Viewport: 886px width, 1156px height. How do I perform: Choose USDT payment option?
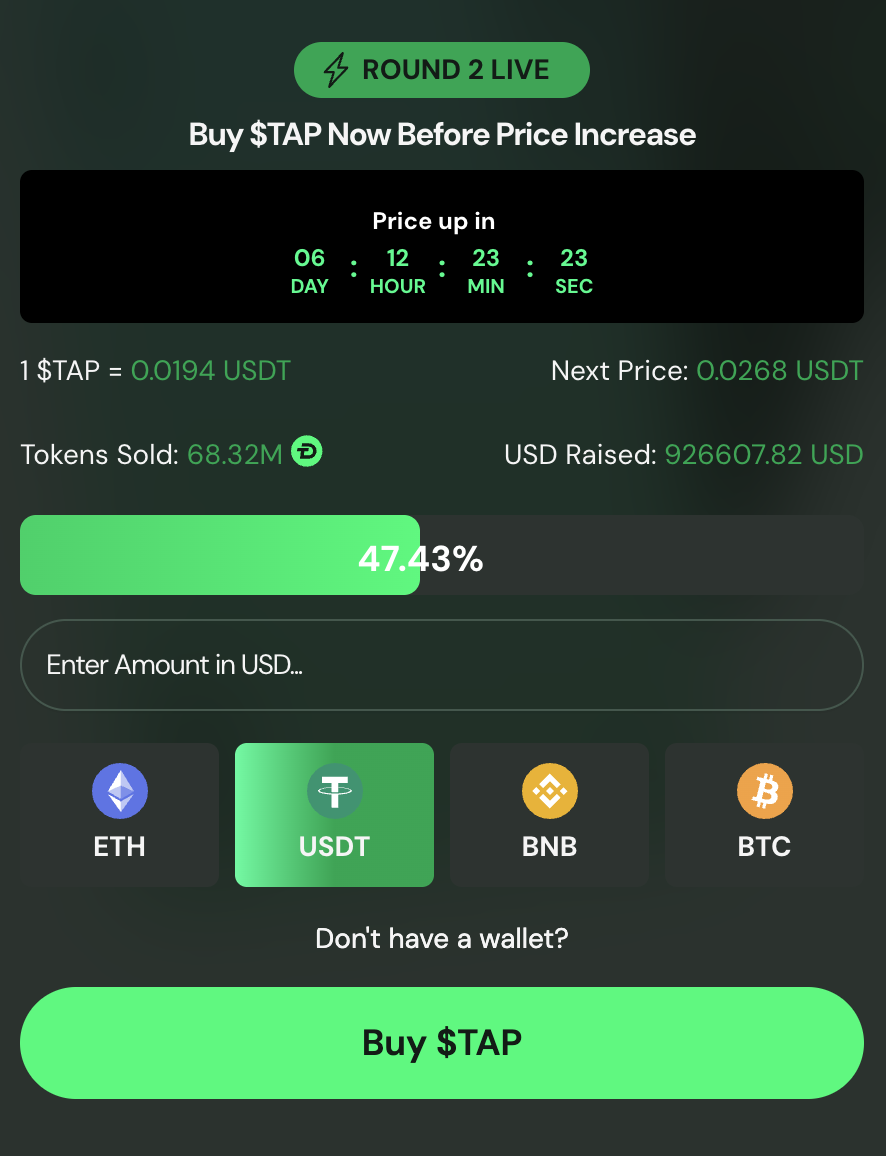click(x=334, y=814)
